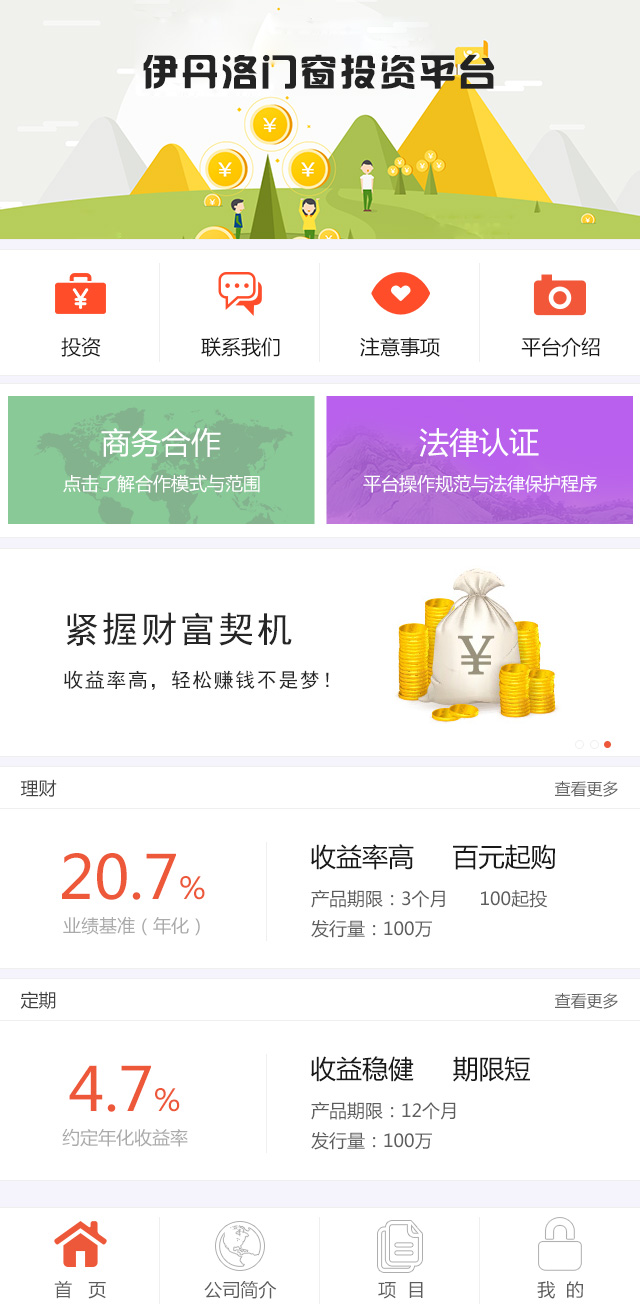
Task: Tap 联系我们 to contact the platform
Action: pyautogui.click(x=240, y=313)
